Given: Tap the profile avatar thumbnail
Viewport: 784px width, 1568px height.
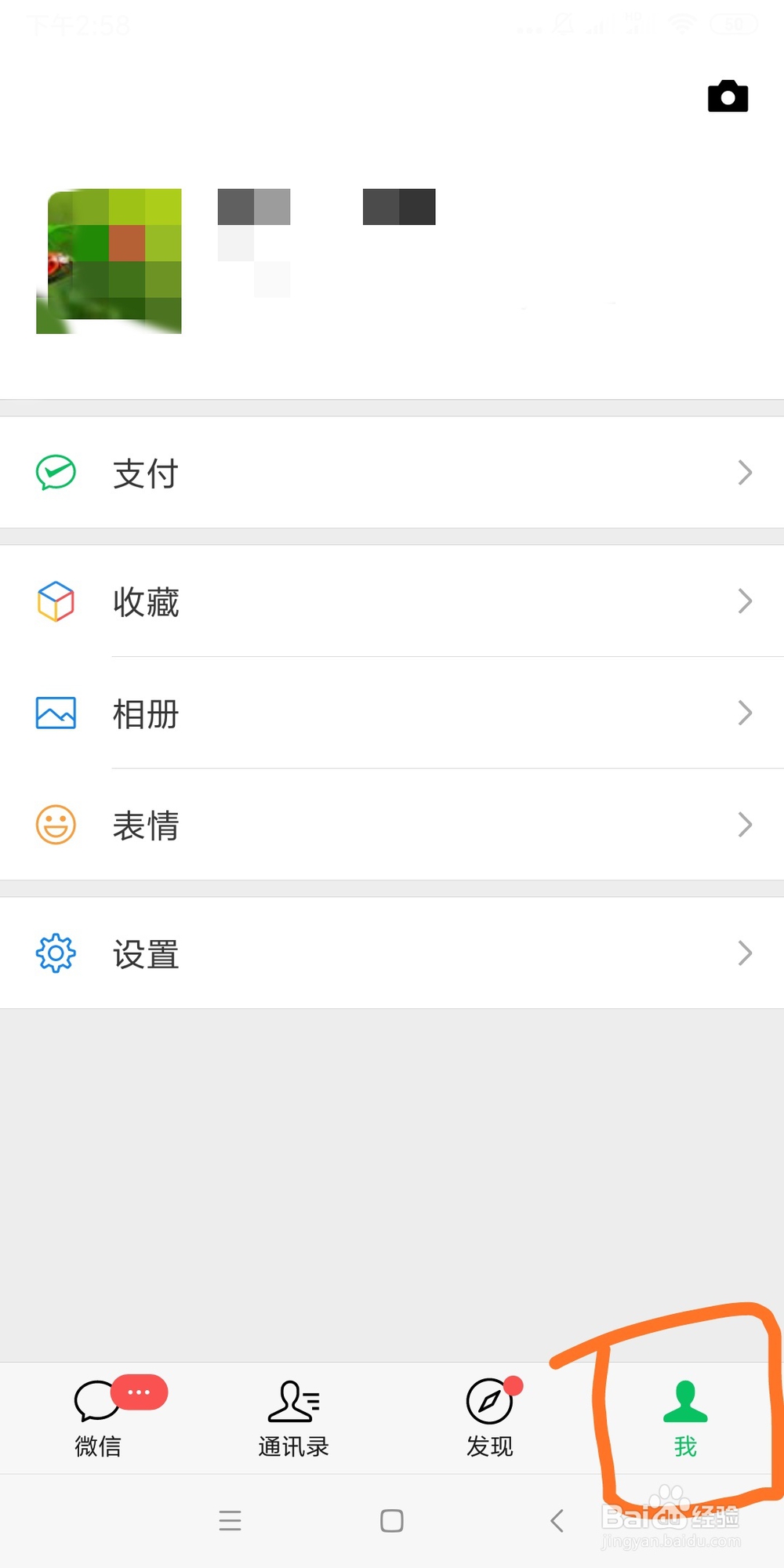Looking at the screenshot, I should click(108, 260).
